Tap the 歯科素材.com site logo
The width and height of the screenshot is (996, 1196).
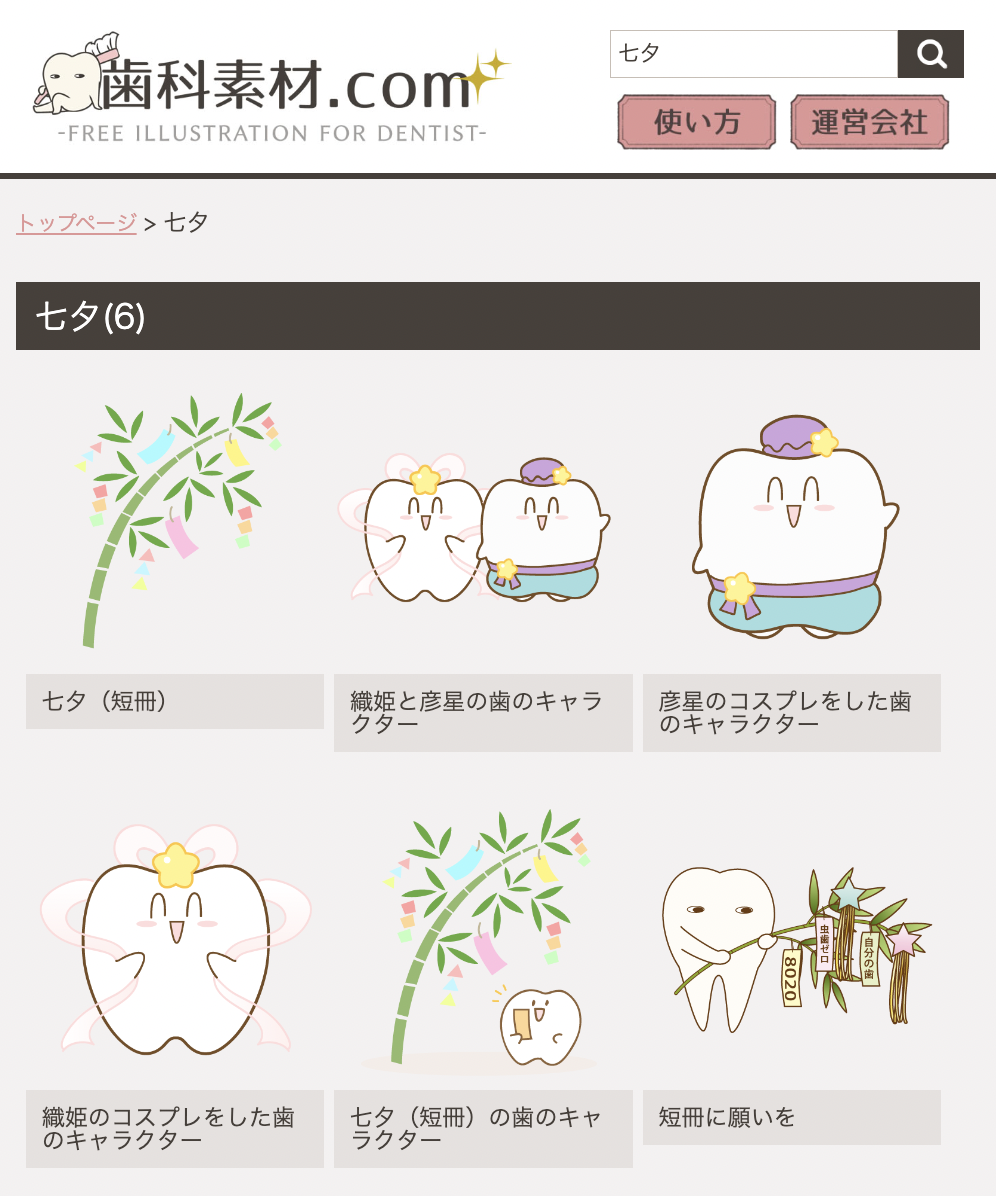coord(270,90)
